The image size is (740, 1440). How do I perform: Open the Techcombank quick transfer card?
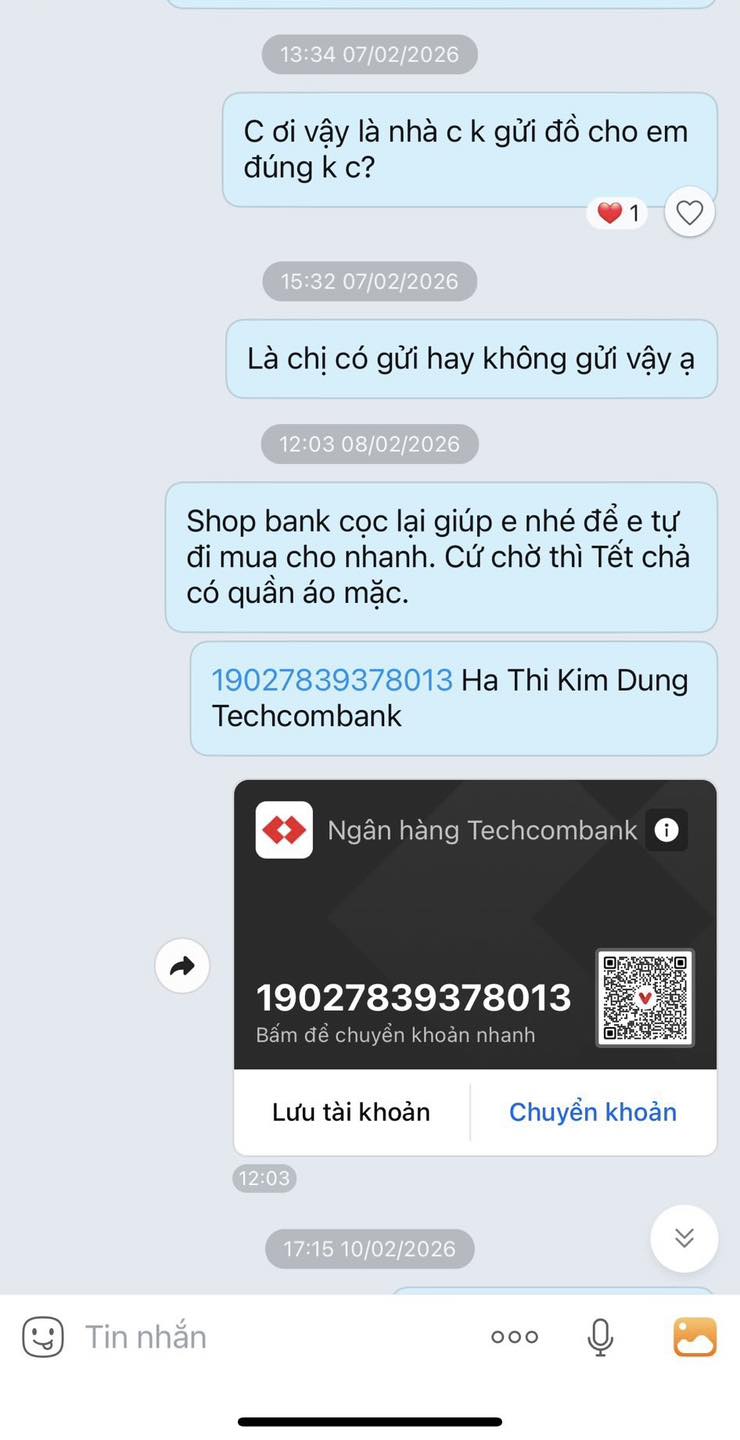(414, 997)
